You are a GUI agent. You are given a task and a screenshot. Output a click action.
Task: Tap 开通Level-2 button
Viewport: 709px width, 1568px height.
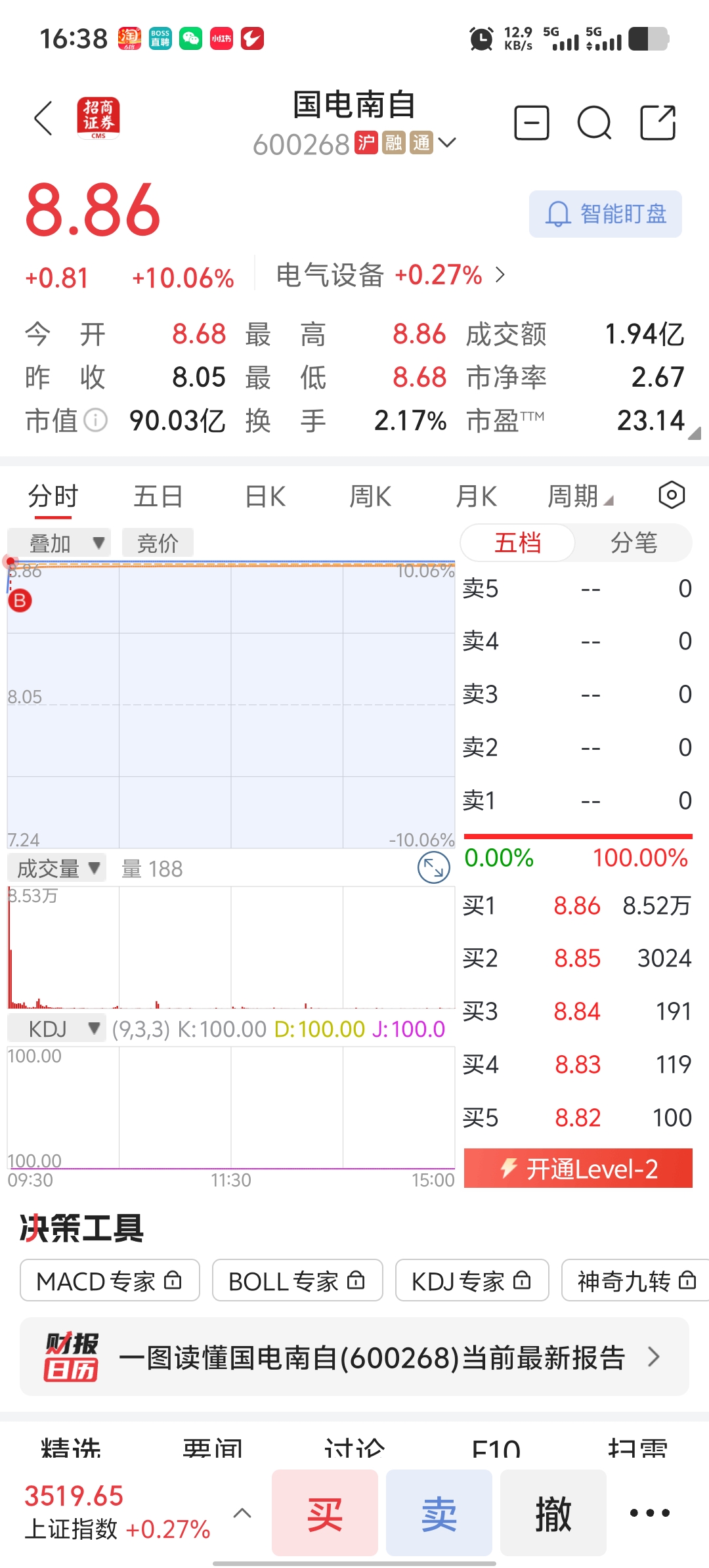pos(578,1169)
